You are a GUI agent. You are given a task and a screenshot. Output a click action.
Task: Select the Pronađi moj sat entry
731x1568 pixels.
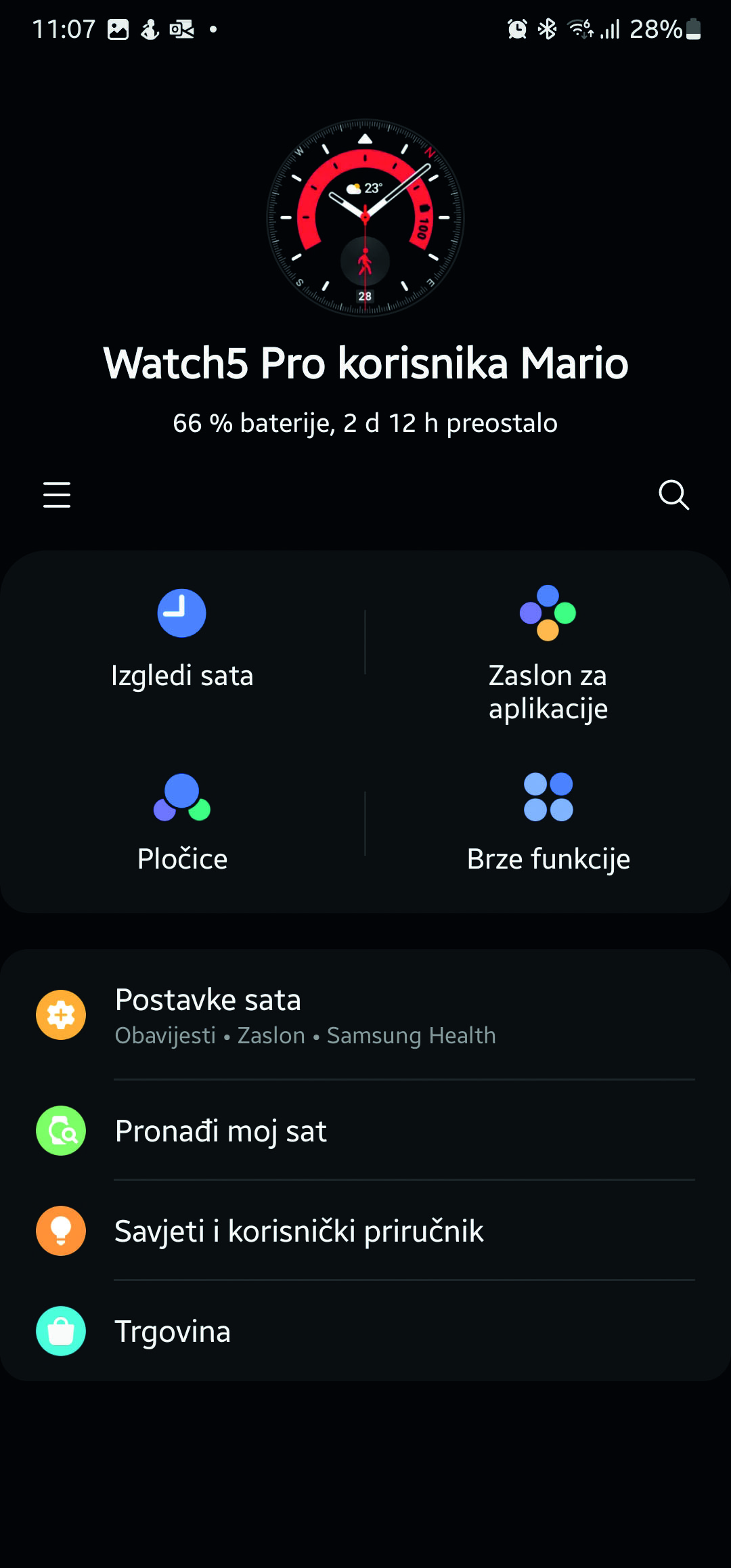click(220, 1131)
